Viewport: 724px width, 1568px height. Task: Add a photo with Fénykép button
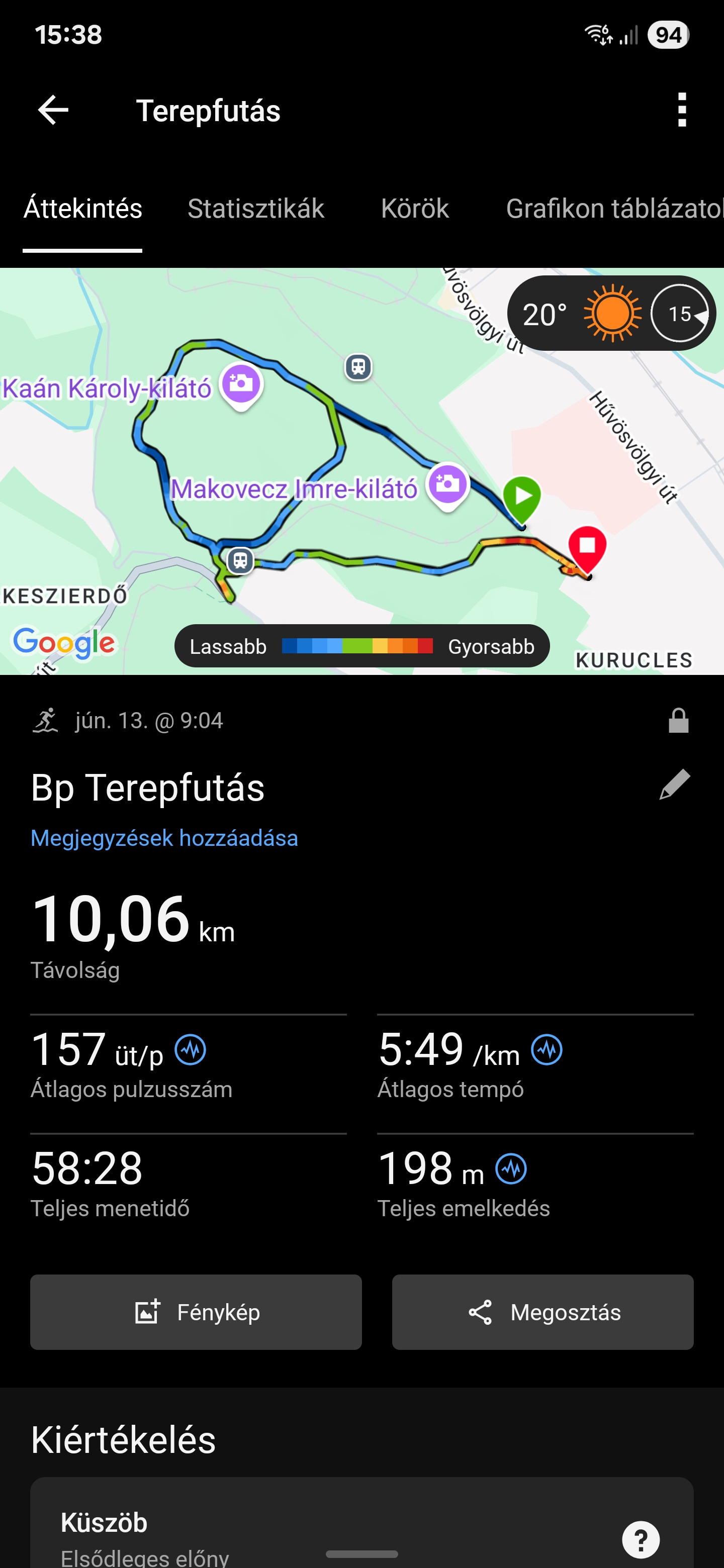(196, 1312)
